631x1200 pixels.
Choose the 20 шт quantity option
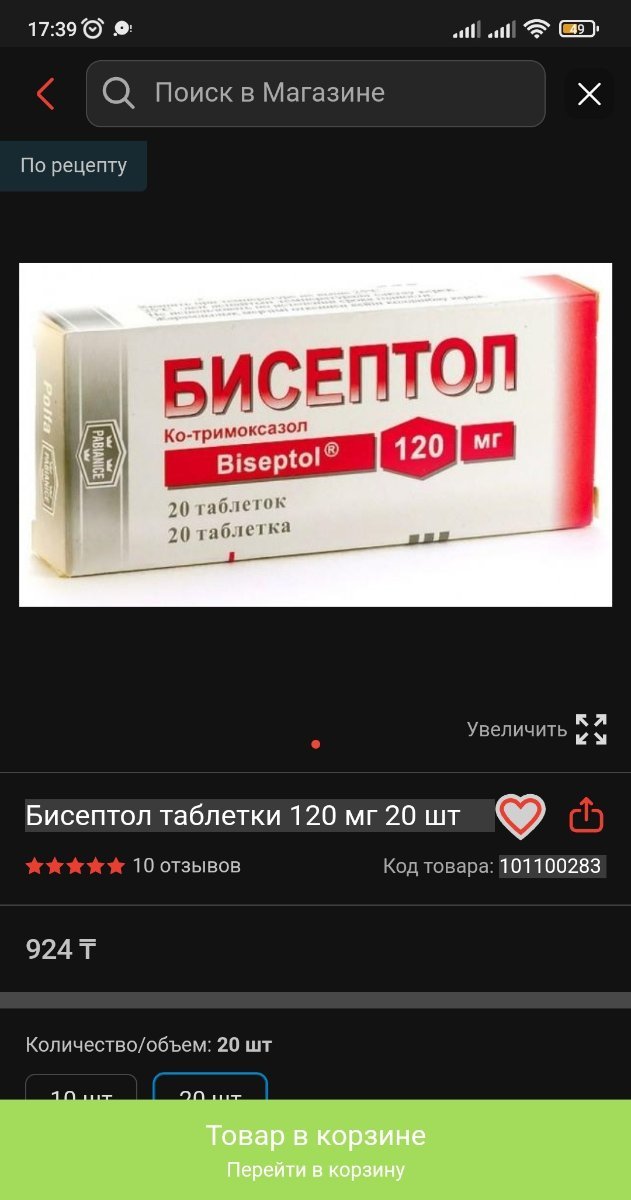210,1087
